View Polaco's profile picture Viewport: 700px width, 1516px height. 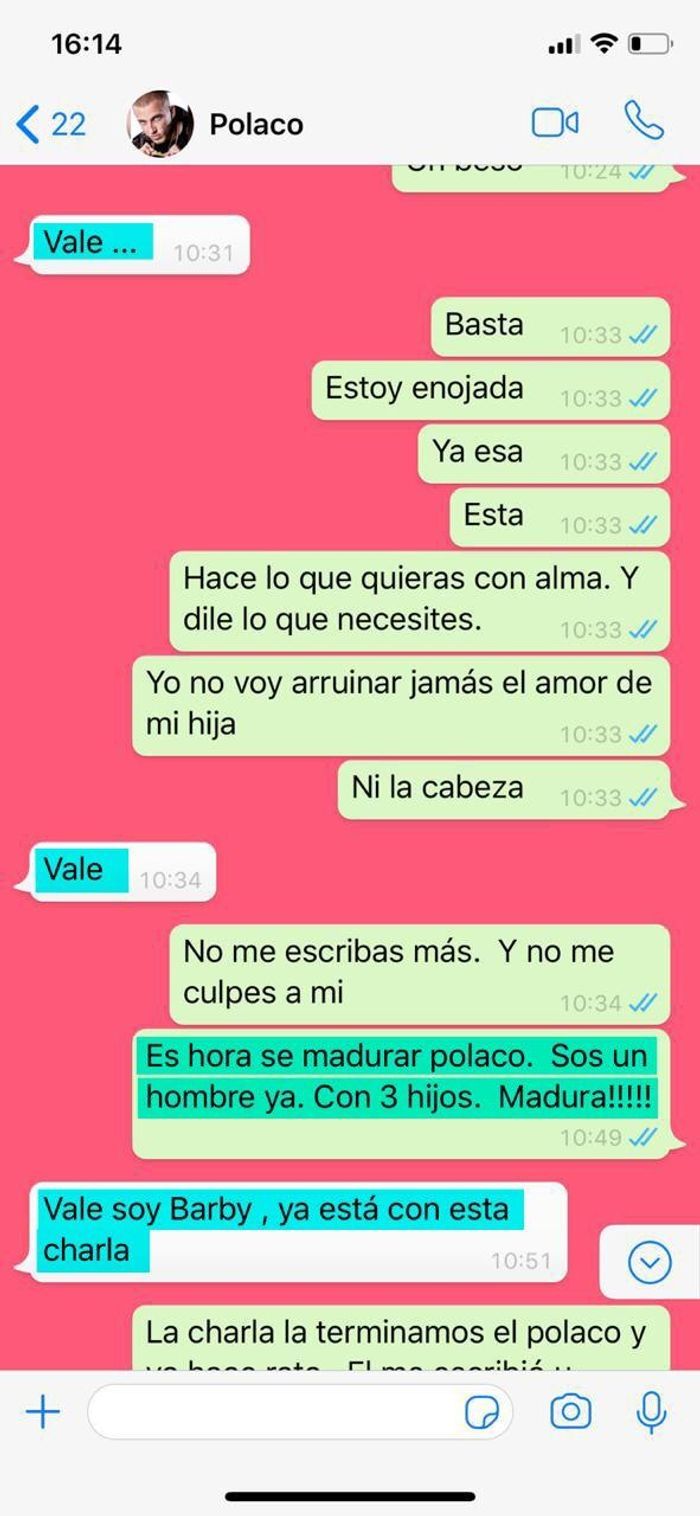click(160, 124)
